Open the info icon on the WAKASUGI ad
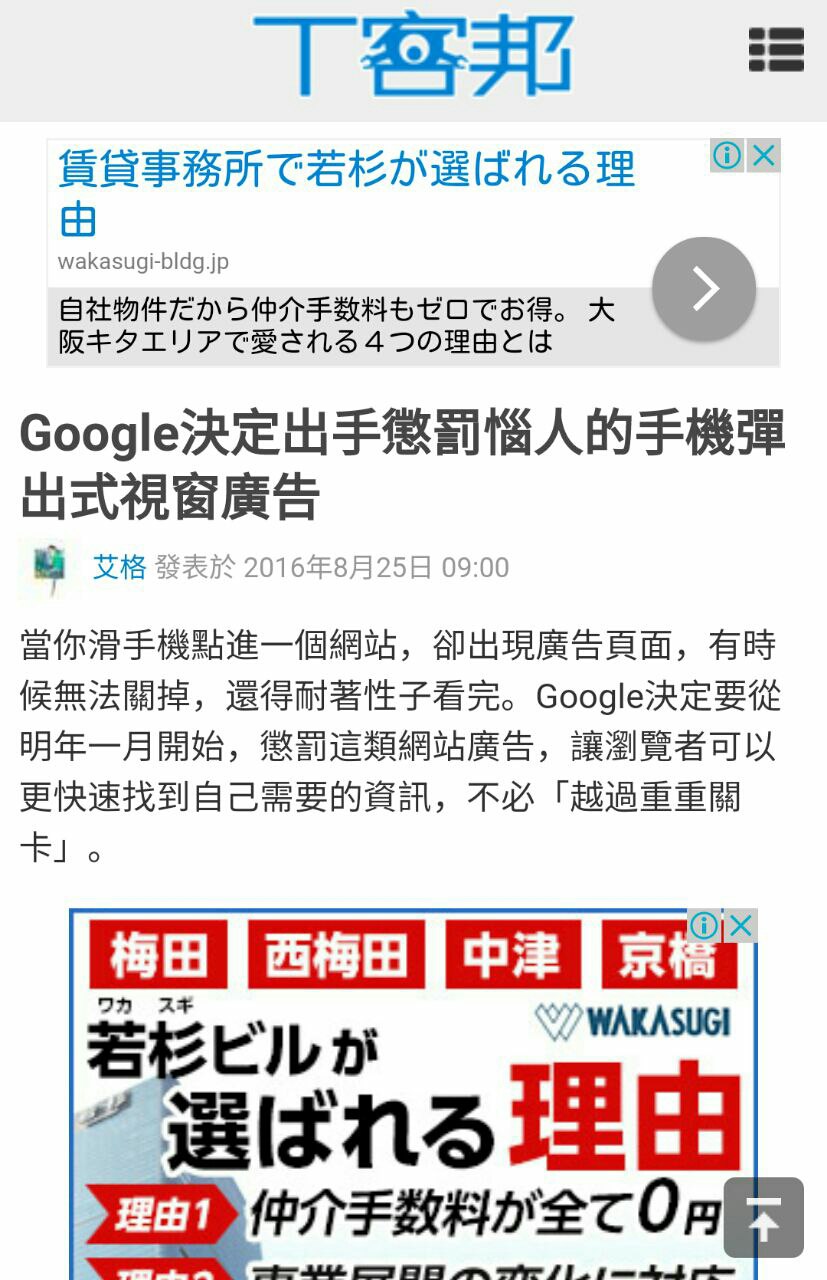 (704, 926)
